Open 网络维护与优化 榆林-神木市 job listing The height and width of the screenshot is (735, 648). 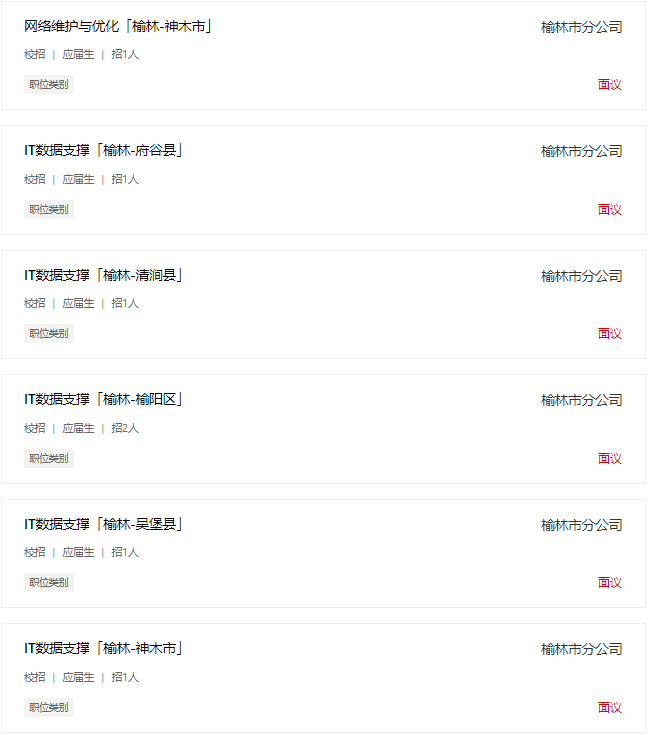click(118, 27)
